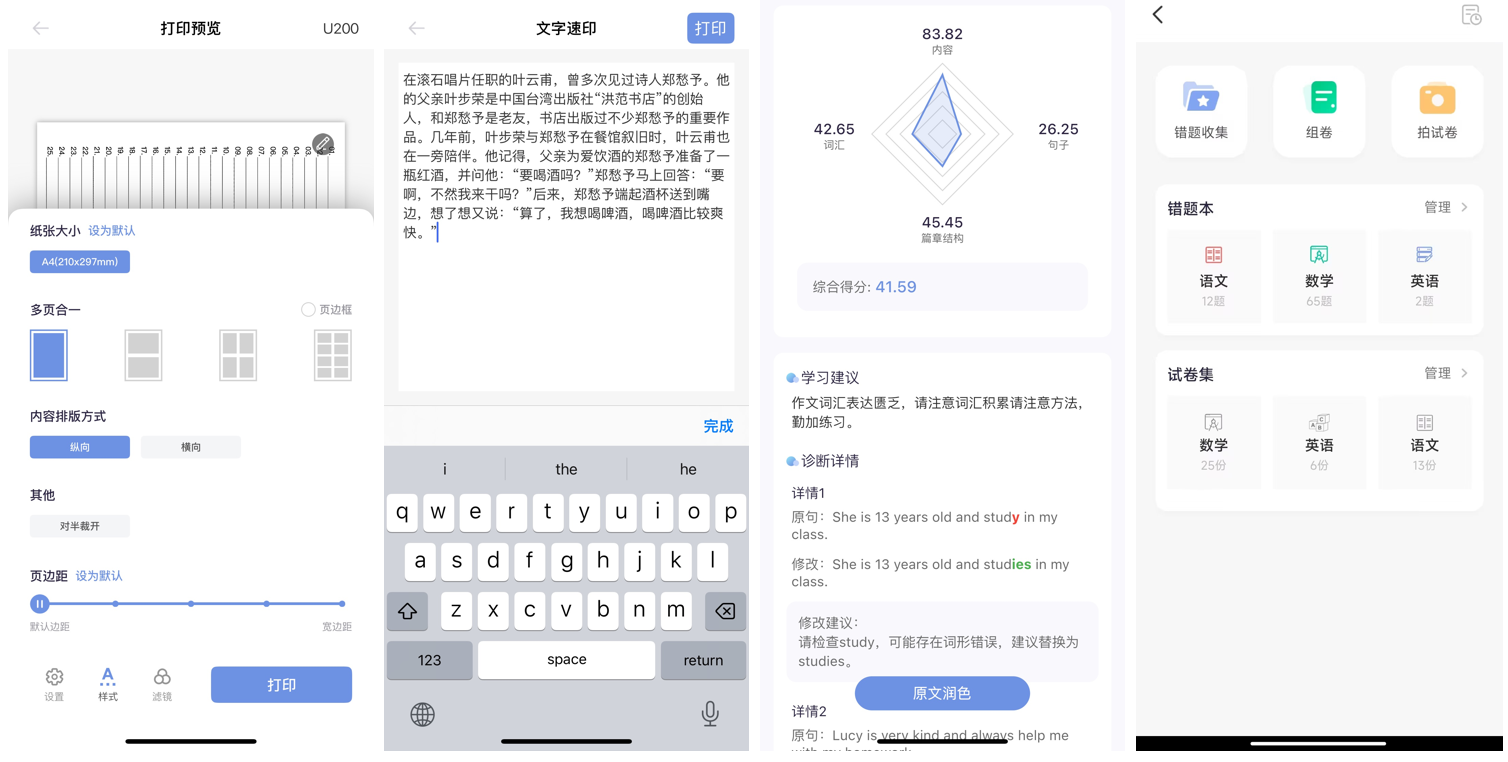Tap the blue 打印 button in 文字速印 header
The image size is (1508, 762).
pos(710,28)
